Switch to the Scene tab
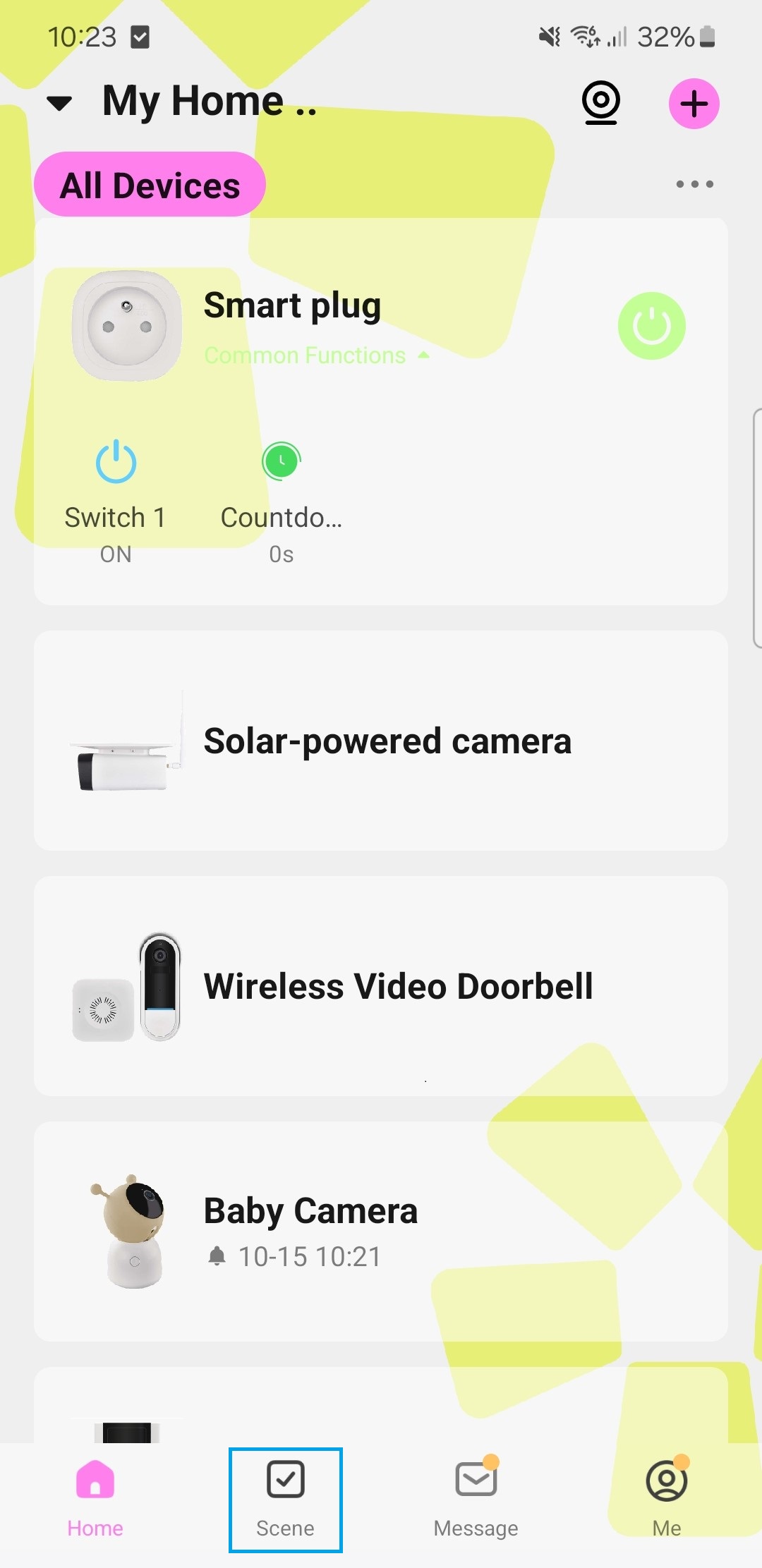 [x=286, y=1500]
